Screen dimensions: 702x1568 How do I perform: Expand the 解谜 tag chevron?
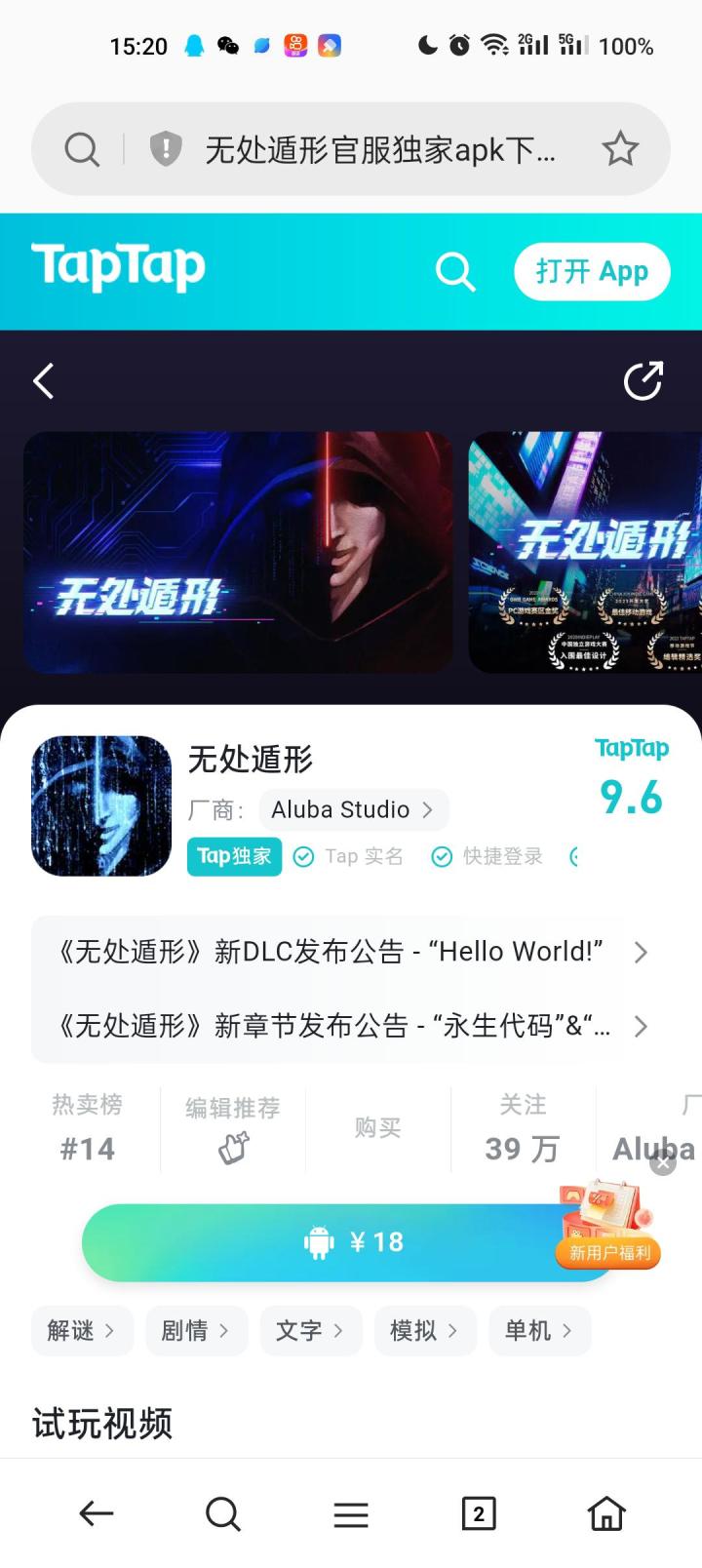pyautogui.click(x=110, y=1330)
